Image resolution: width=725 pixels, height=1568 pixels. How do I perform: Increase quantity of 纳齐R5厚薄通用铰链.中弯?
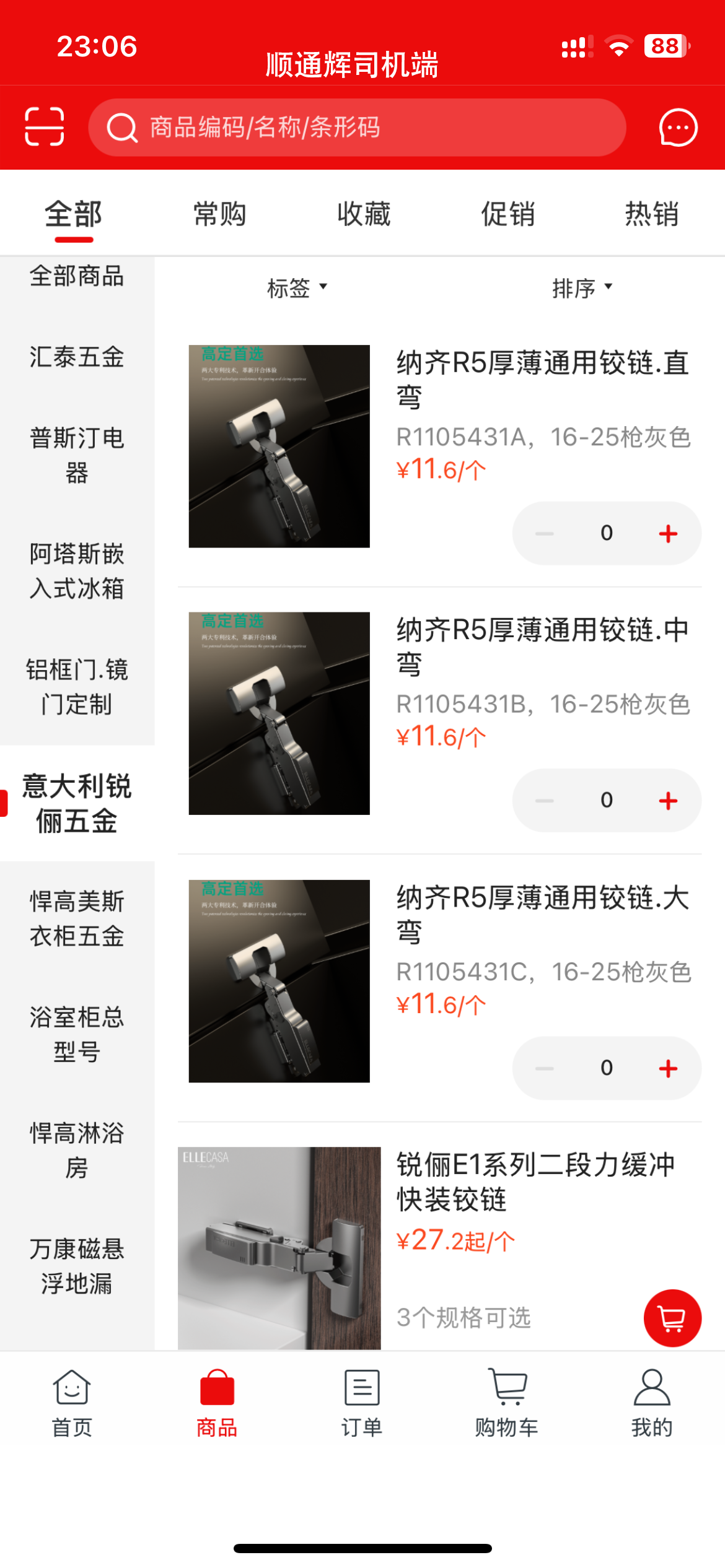pyautogui.click(x=668, y=801)
